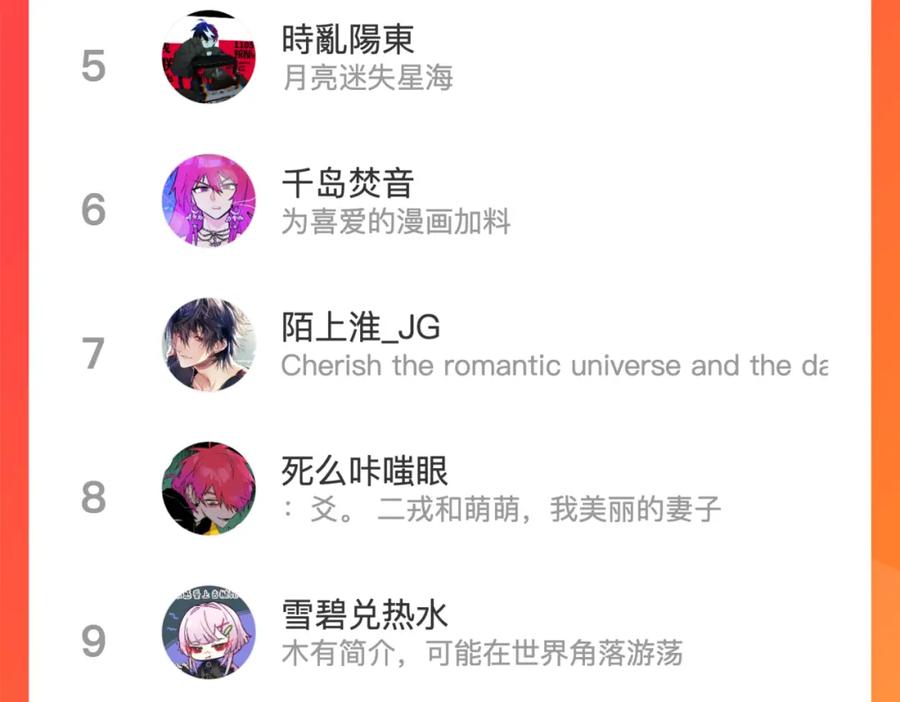
Task: Open the 陌上淮_JG user row
Action: tap(449, 344)
